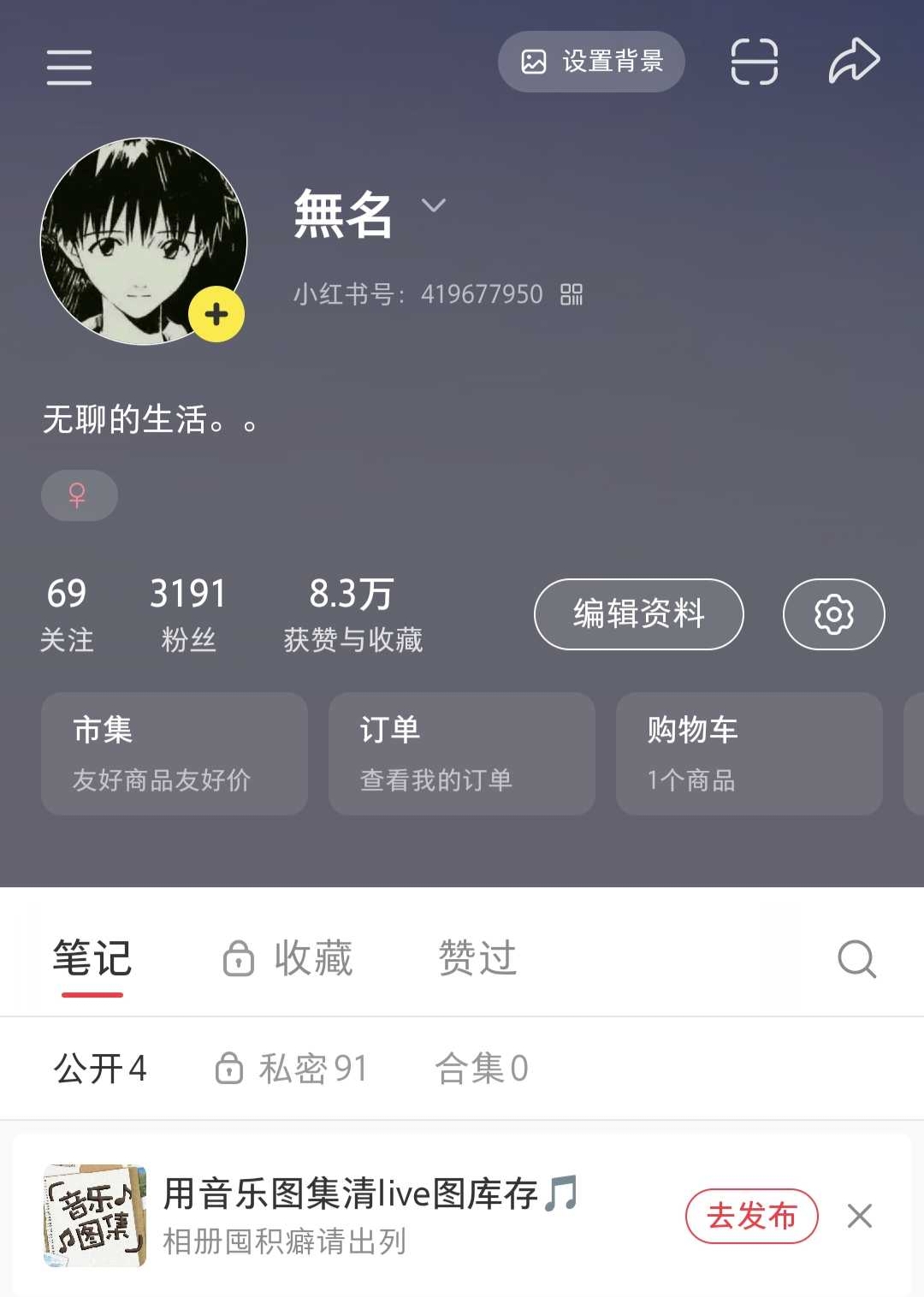This screenshot has height=1297, width=924.
Task: Open the 音乐图集 note thumbnail
Action: pos(94,1214)
